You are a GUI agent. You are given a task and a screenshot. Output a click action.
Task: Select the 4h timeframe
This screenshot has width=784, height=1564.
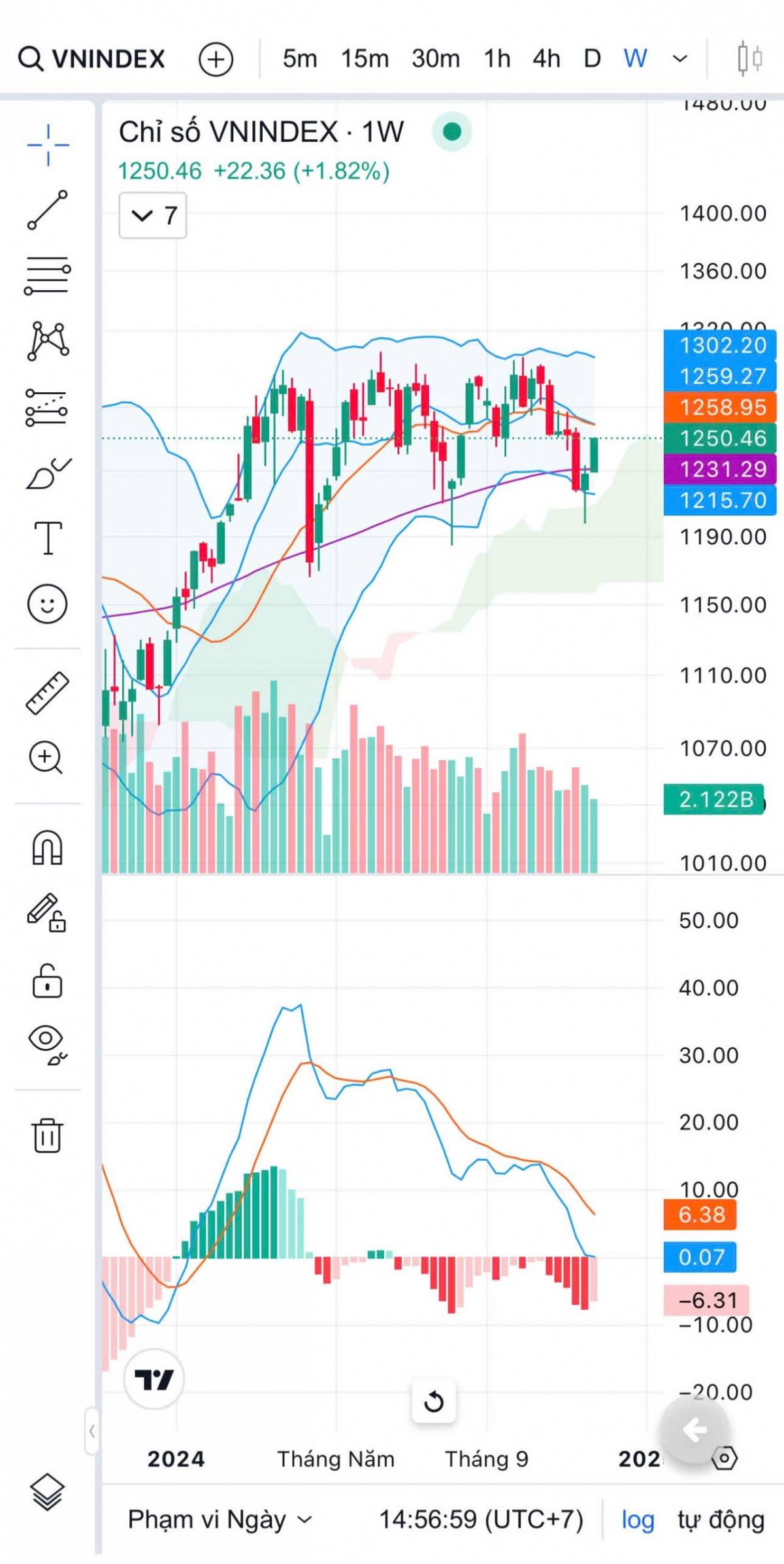(546, 59)
